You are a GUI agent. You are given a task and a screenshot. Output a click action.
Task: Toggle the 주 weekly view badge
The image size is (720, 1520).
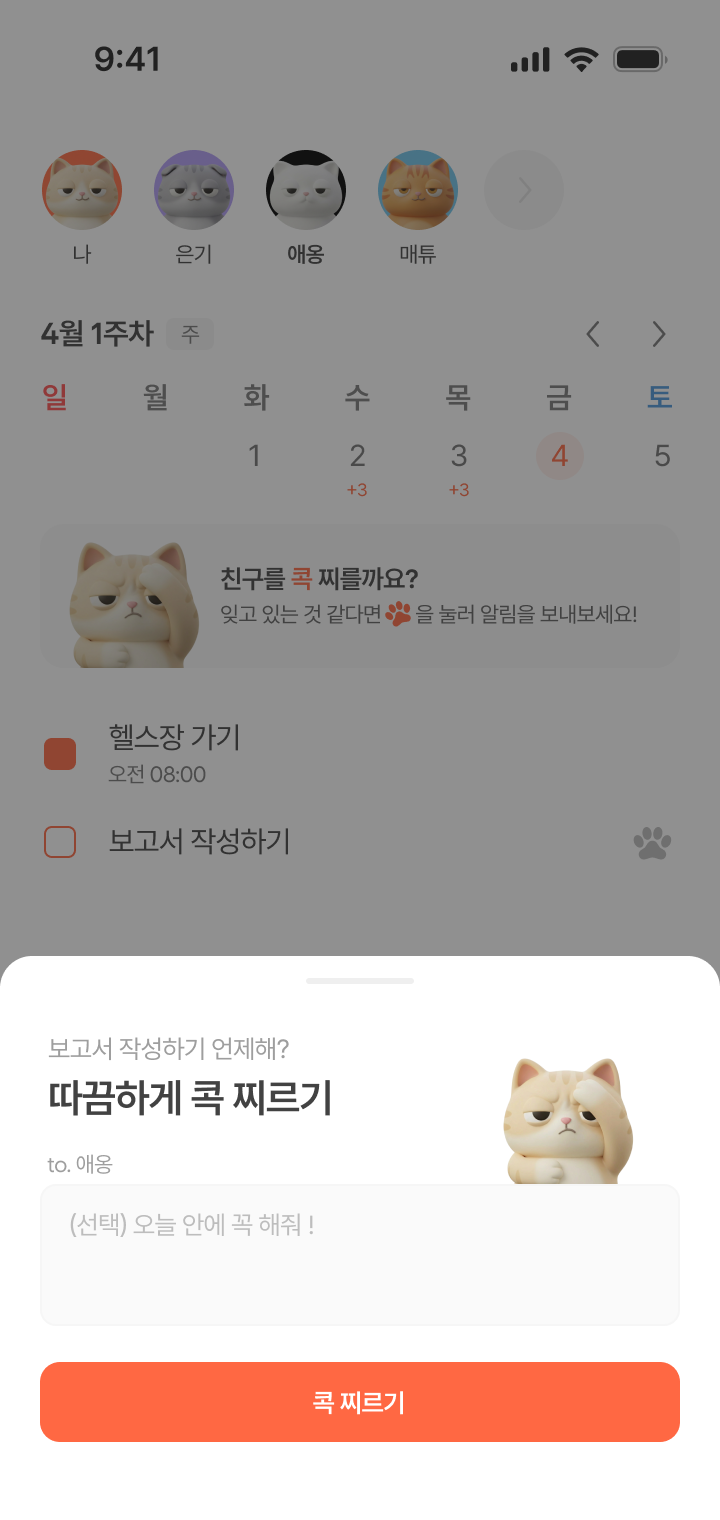pyautogui.click(x=189, y=334)
